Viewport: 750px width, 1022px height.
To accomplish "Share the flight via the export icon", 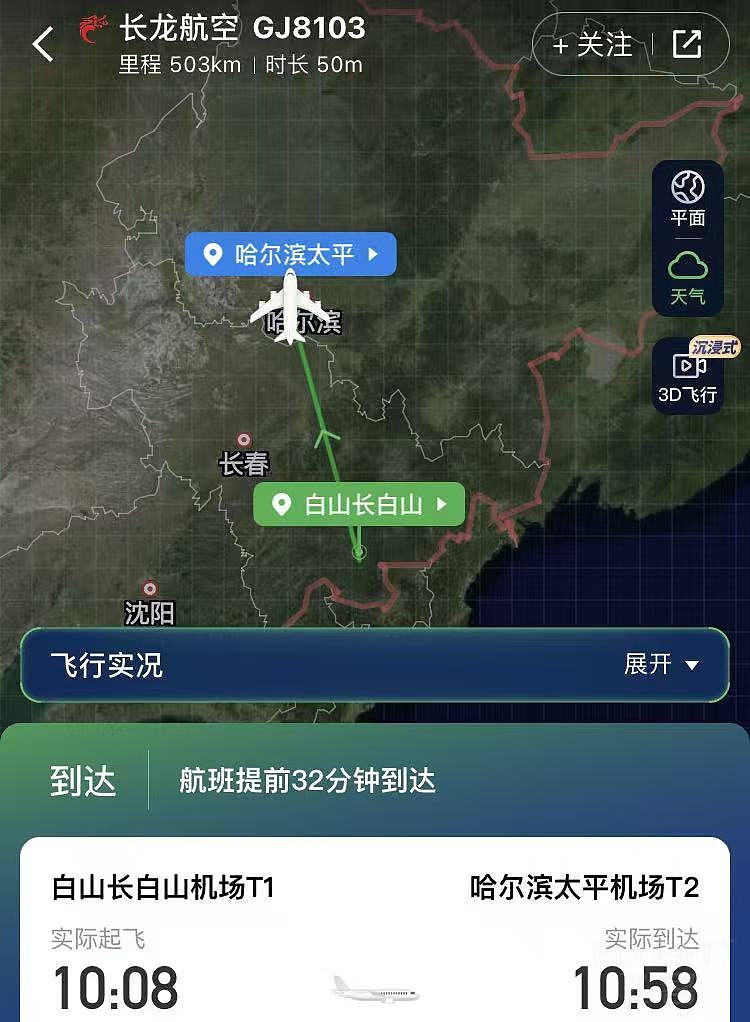I will click(687, 44).
